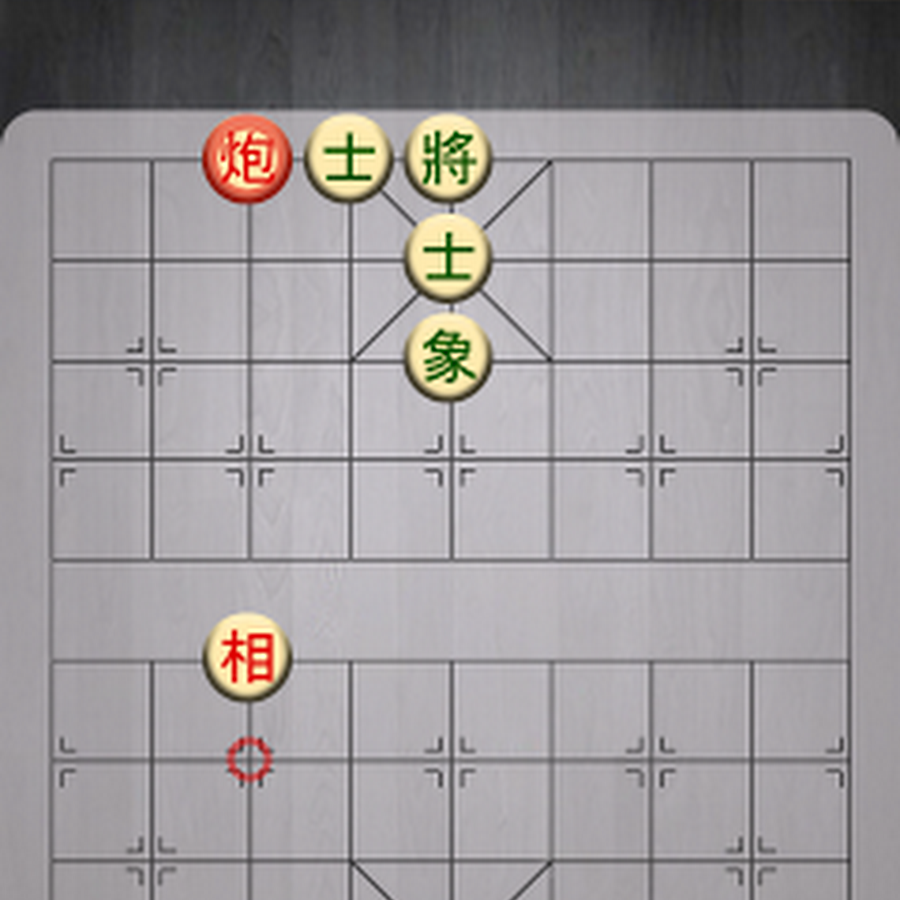Tap the 士 advisor below the general

tap(448, 257)
